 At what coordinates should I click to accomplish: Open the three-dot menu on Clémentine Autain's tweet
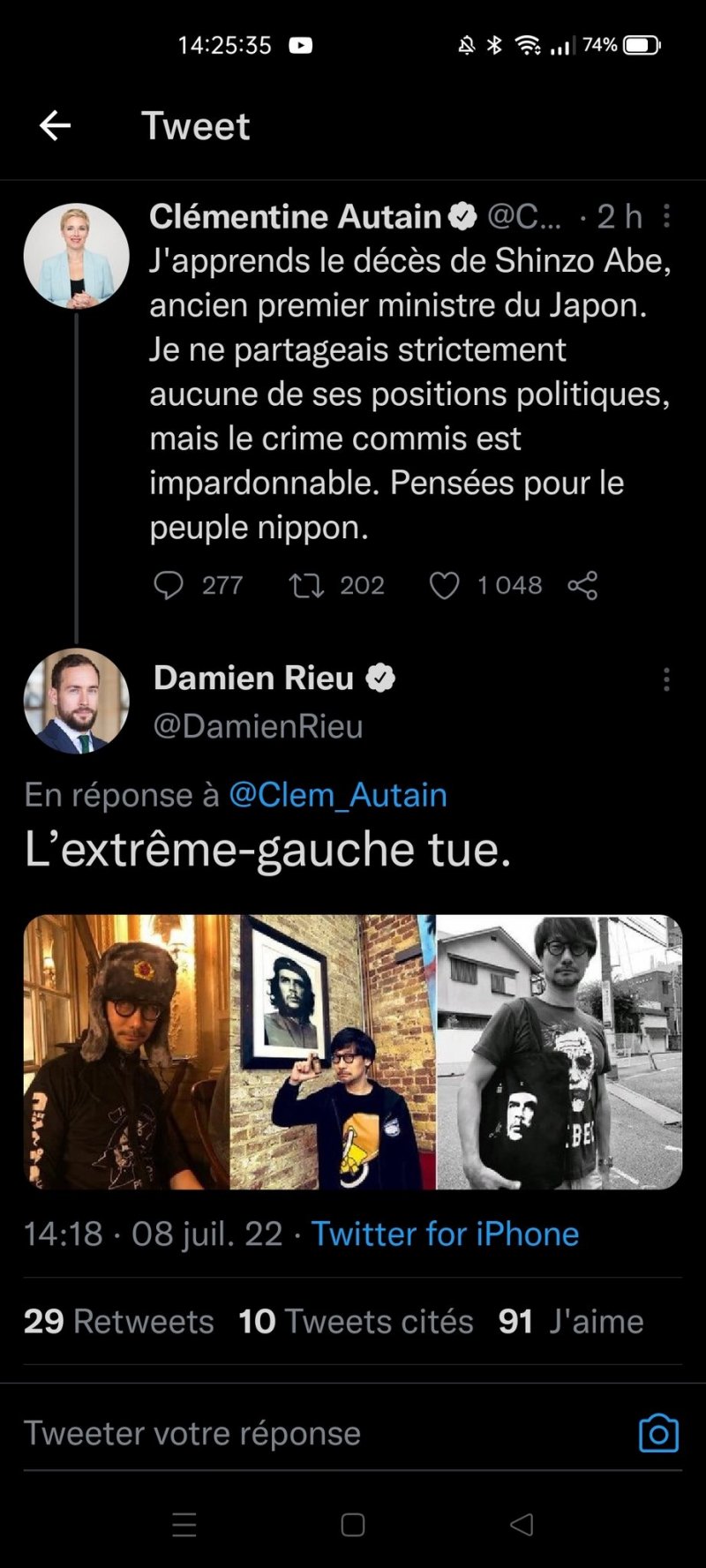[668, 216]
